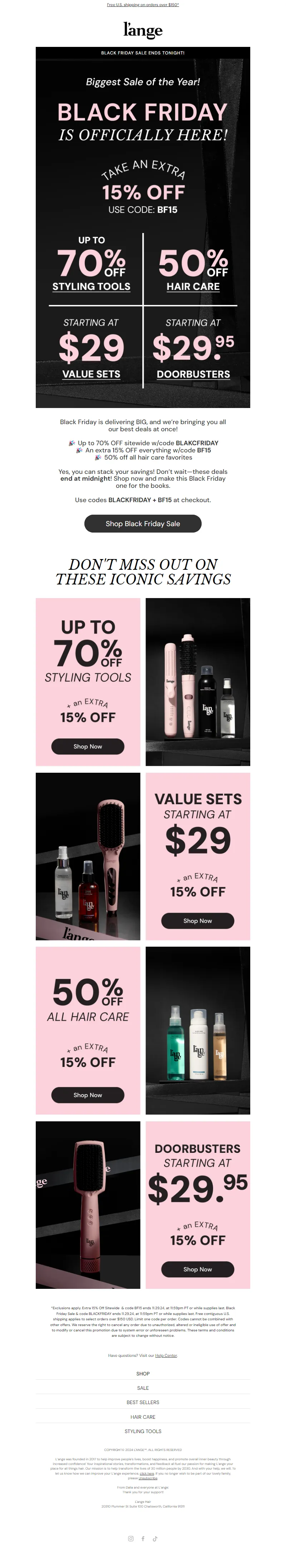Tap Shop Now under Value Sets

click(x=197, y=920)
